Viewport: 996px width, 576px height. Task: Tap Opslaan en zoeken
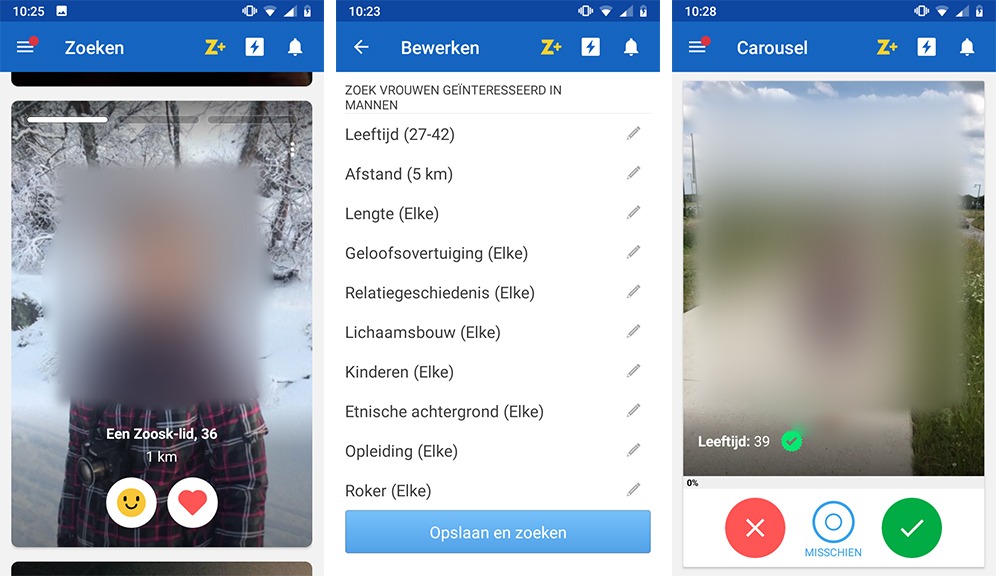point(498,532)
